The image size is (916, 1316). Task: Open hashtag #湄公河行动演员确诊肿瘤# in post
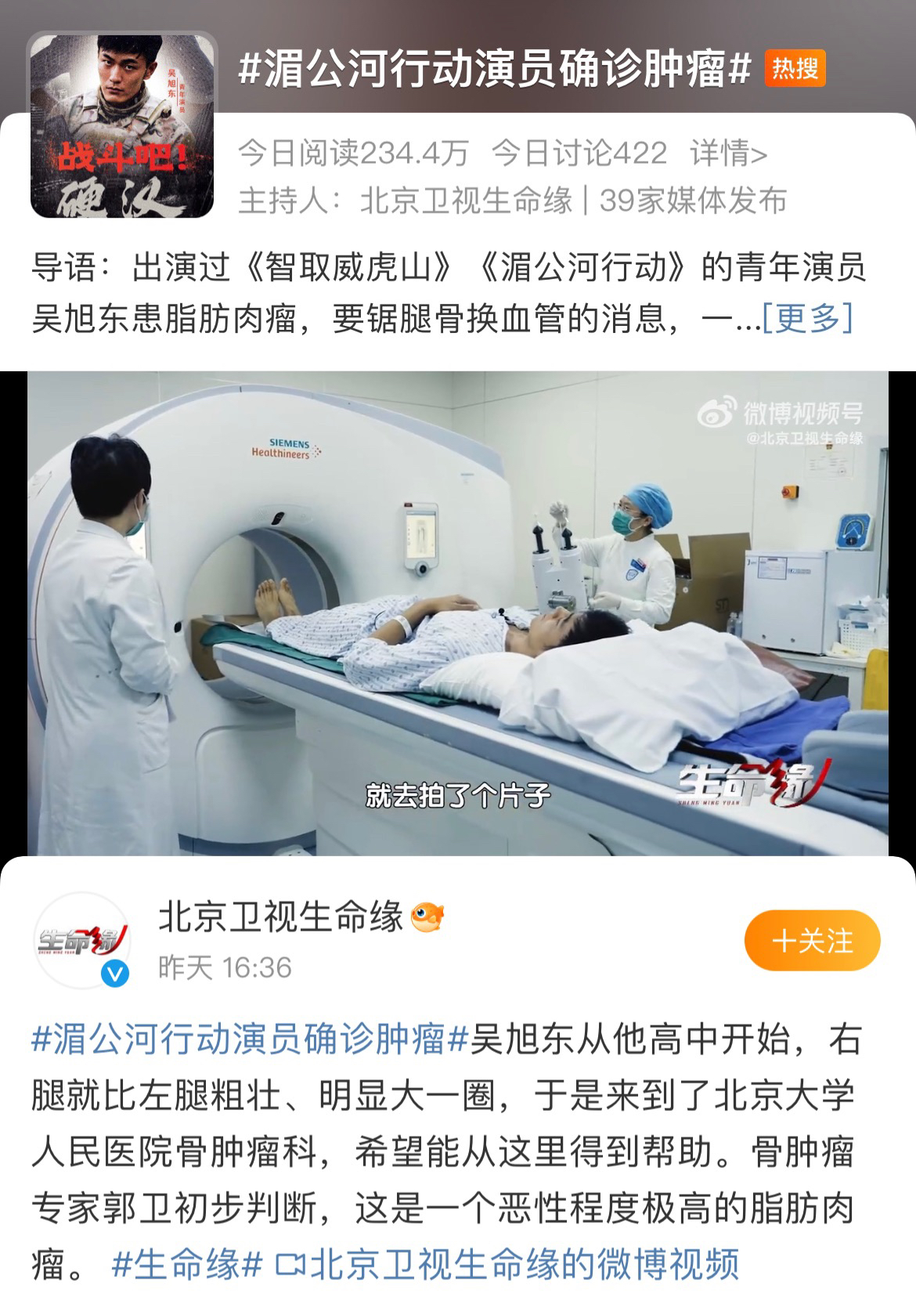click(250, 1039)
